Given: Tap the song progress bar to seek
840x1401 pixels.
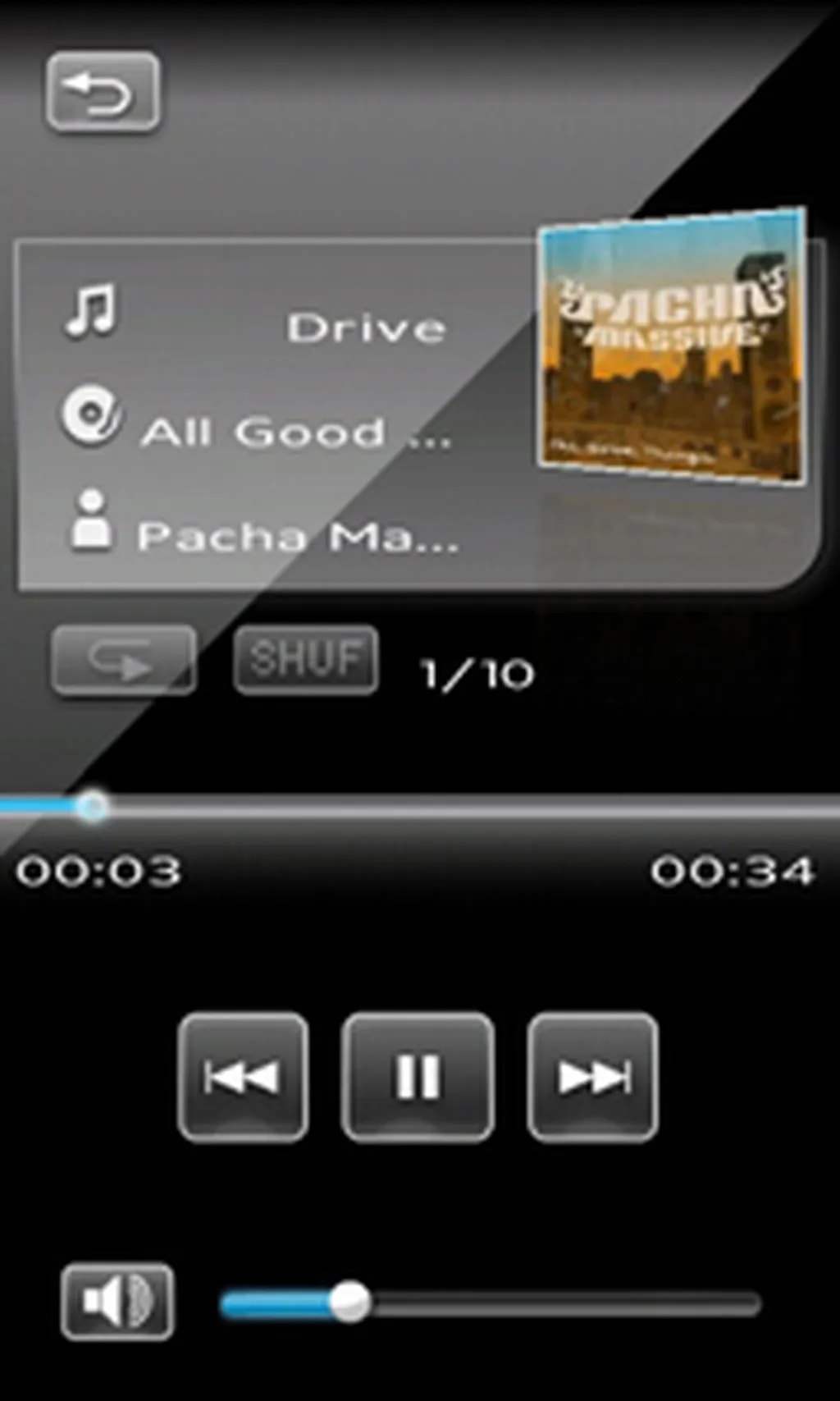Looking at the screenshot, I should [x=459, y=808].
